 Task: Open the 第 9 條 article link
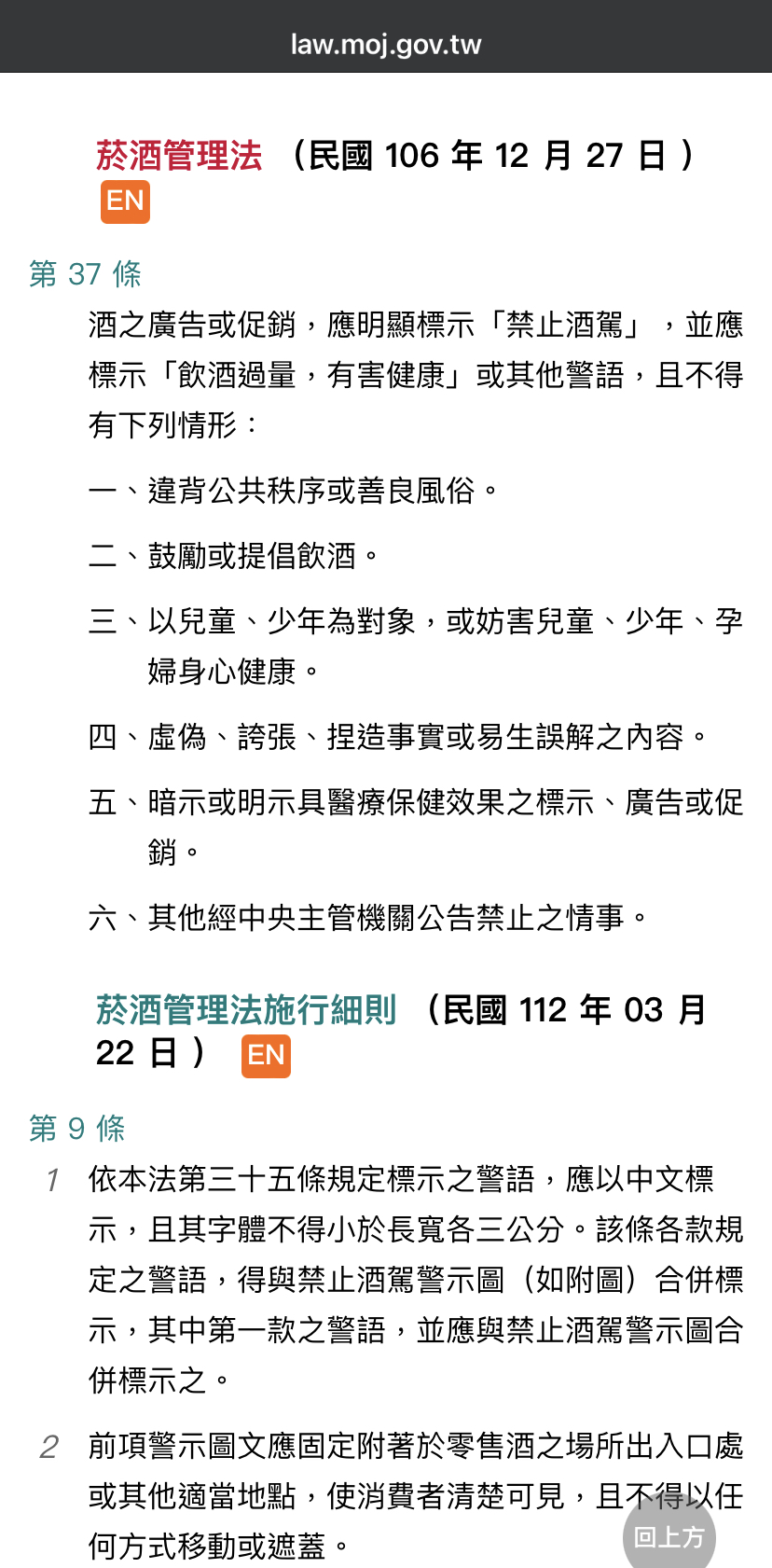point(76,1129)
